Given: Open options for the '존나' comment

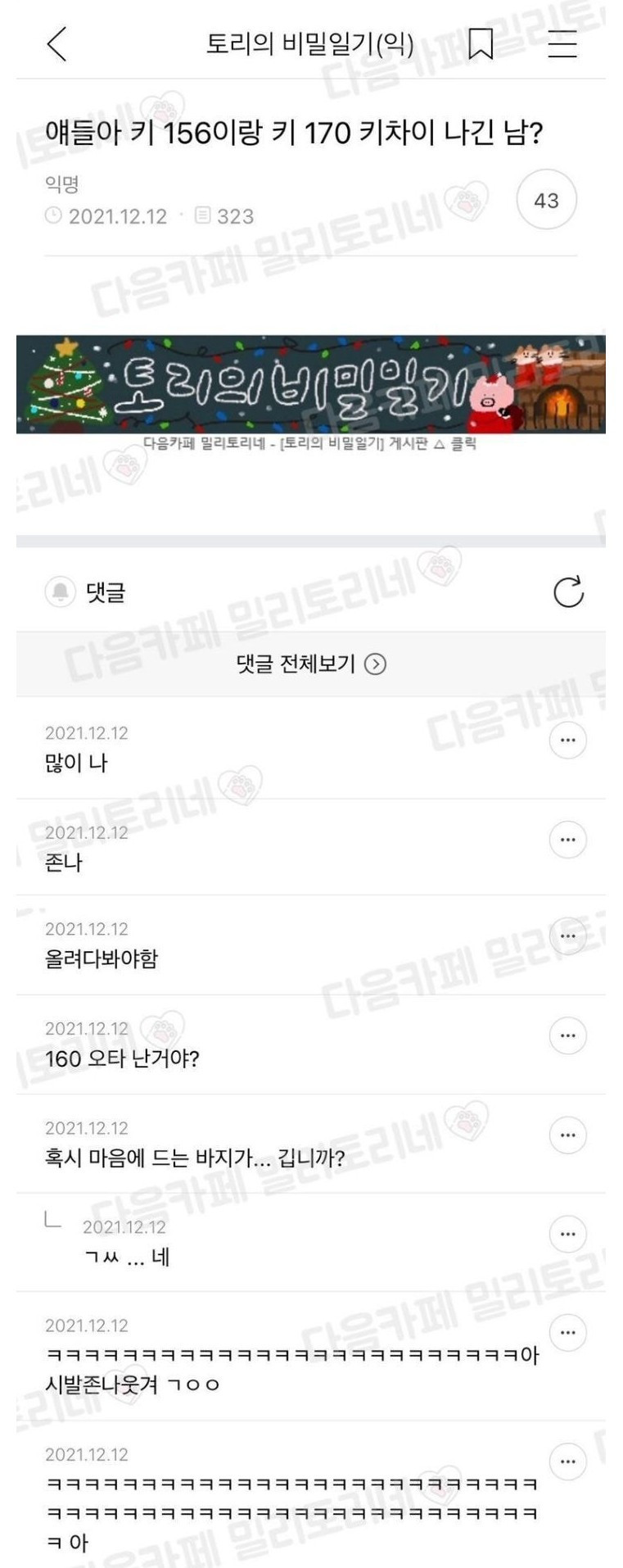Looking at the screenshot, I should tap(567, 840).
